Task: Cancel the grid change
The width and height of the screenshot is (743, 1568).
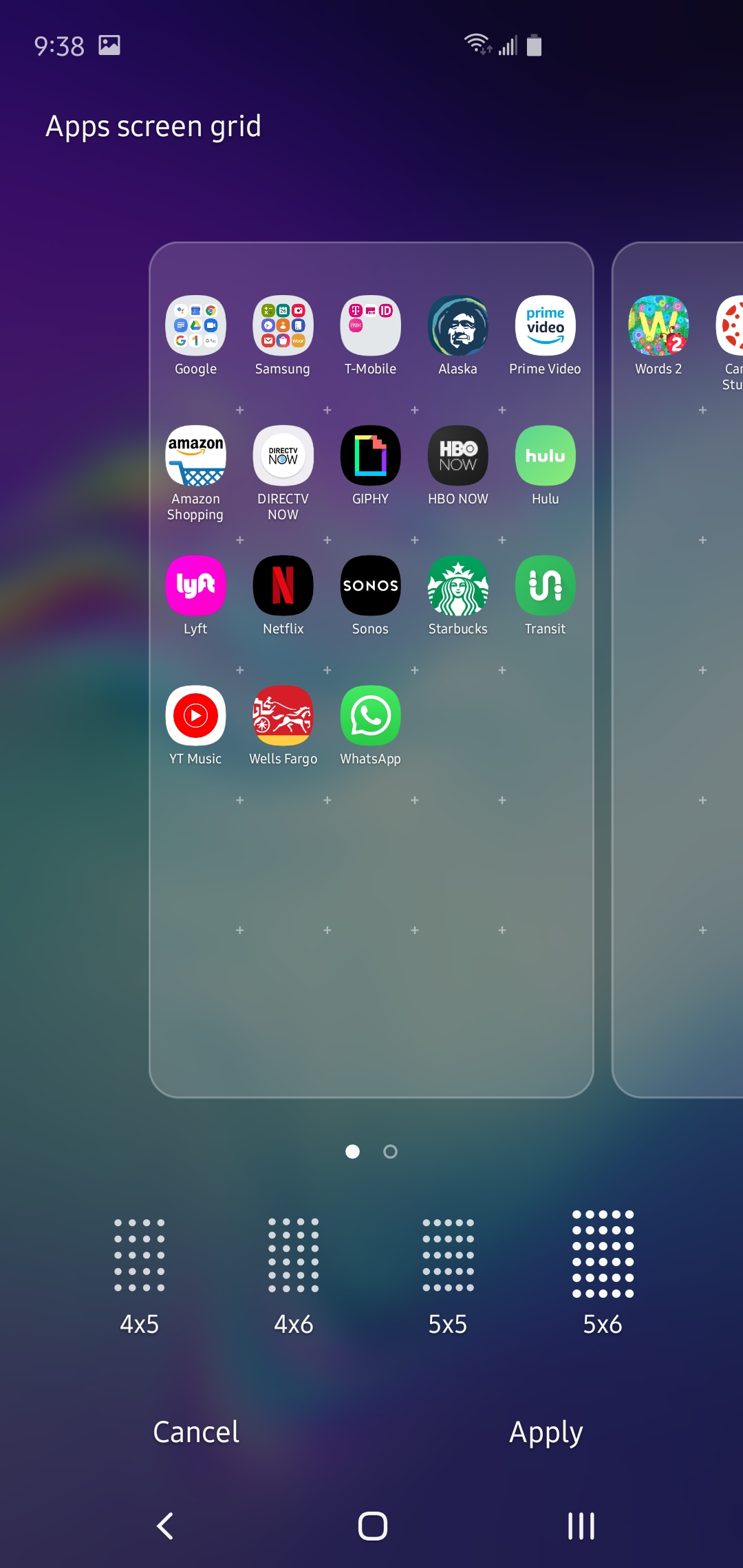Action: click(196, 1433)
